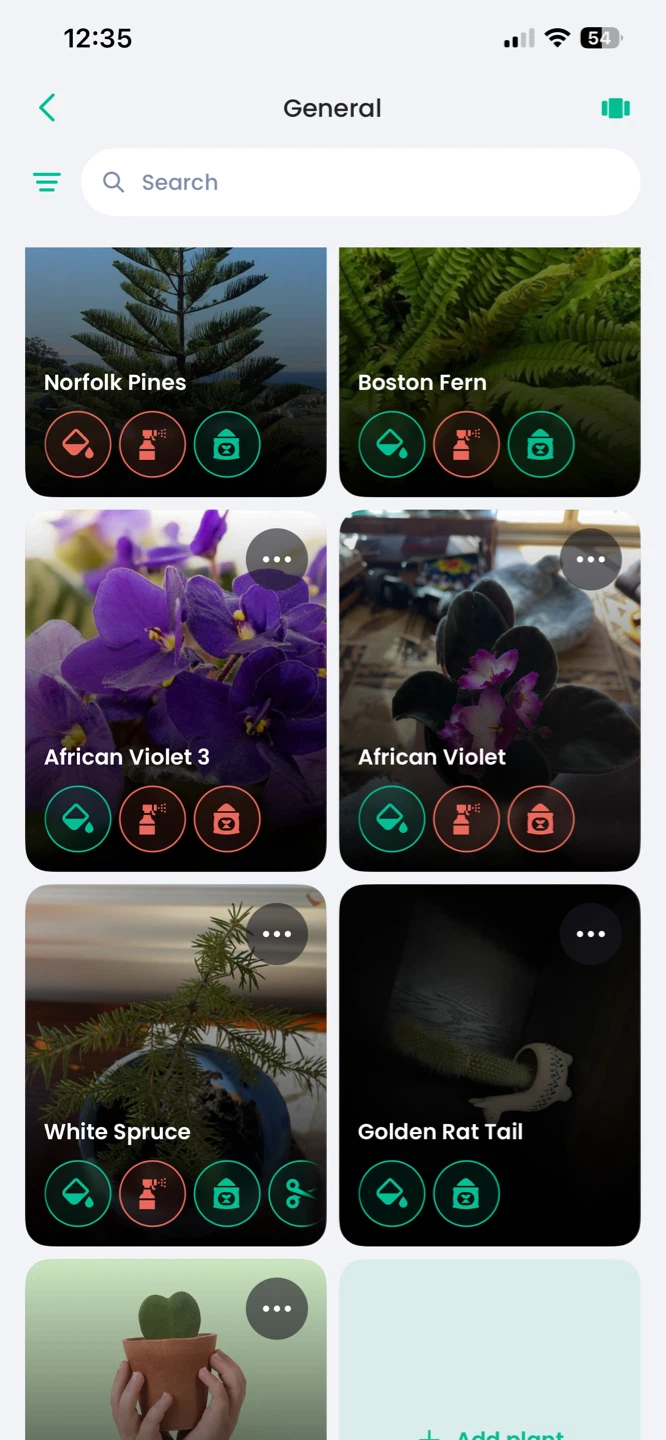The height and width of the screenshot is (1440, 666).
Task: Tap the watering icon on Golden Rat Tail
Action: (392, 1193)
